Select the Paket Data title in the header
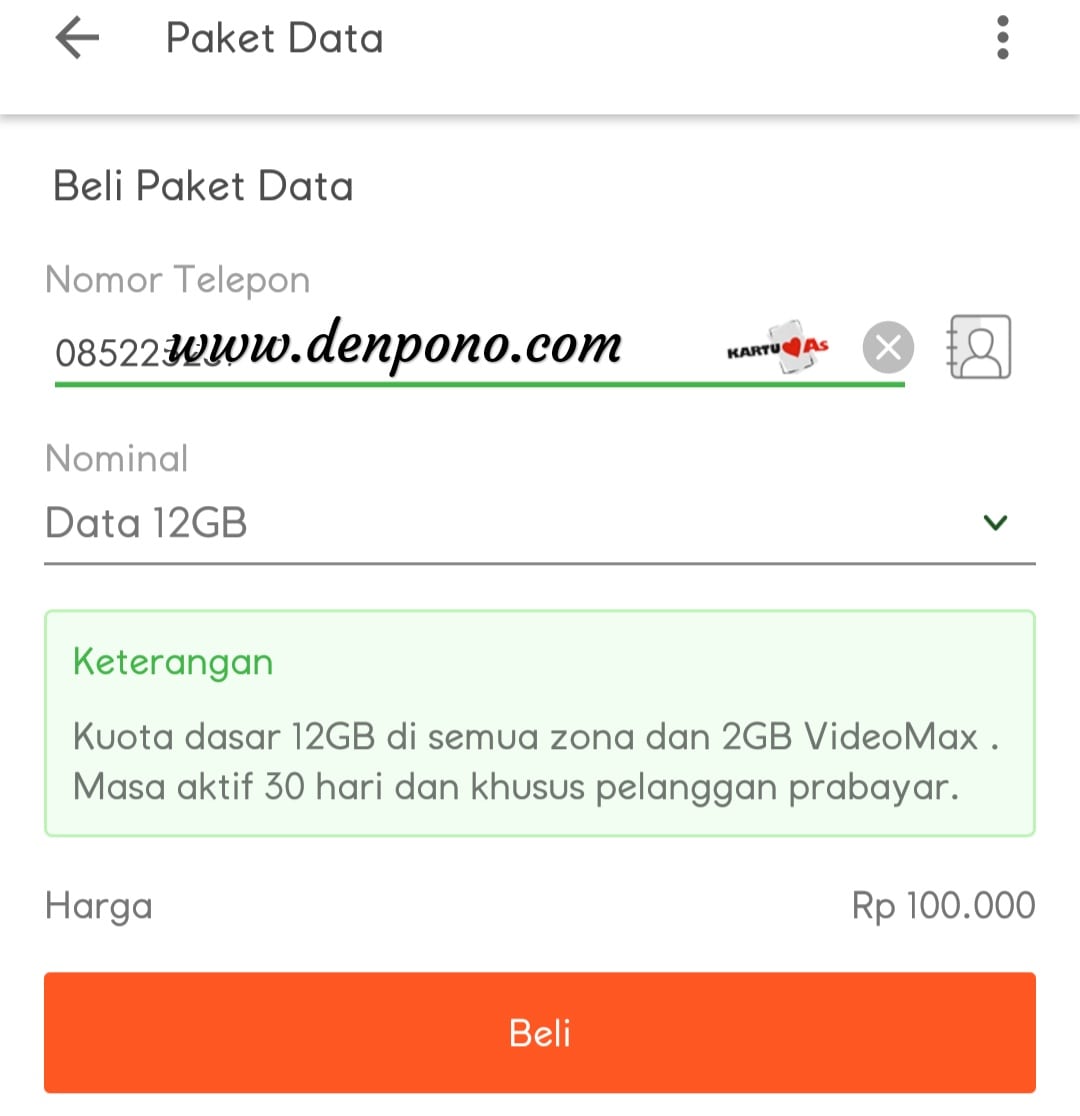 (x=274, y=38)
